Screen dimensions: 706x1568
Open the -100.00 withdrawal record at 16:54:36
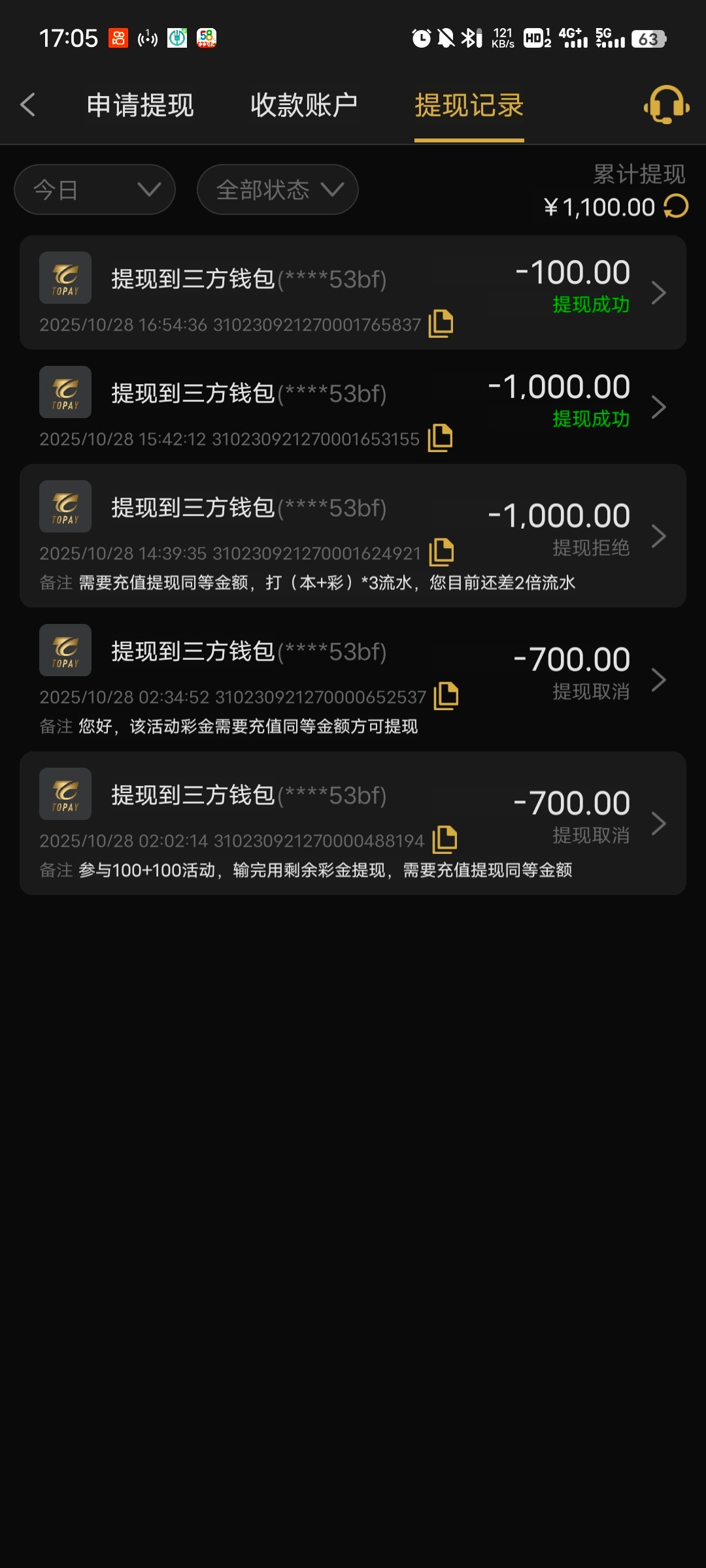353,292
